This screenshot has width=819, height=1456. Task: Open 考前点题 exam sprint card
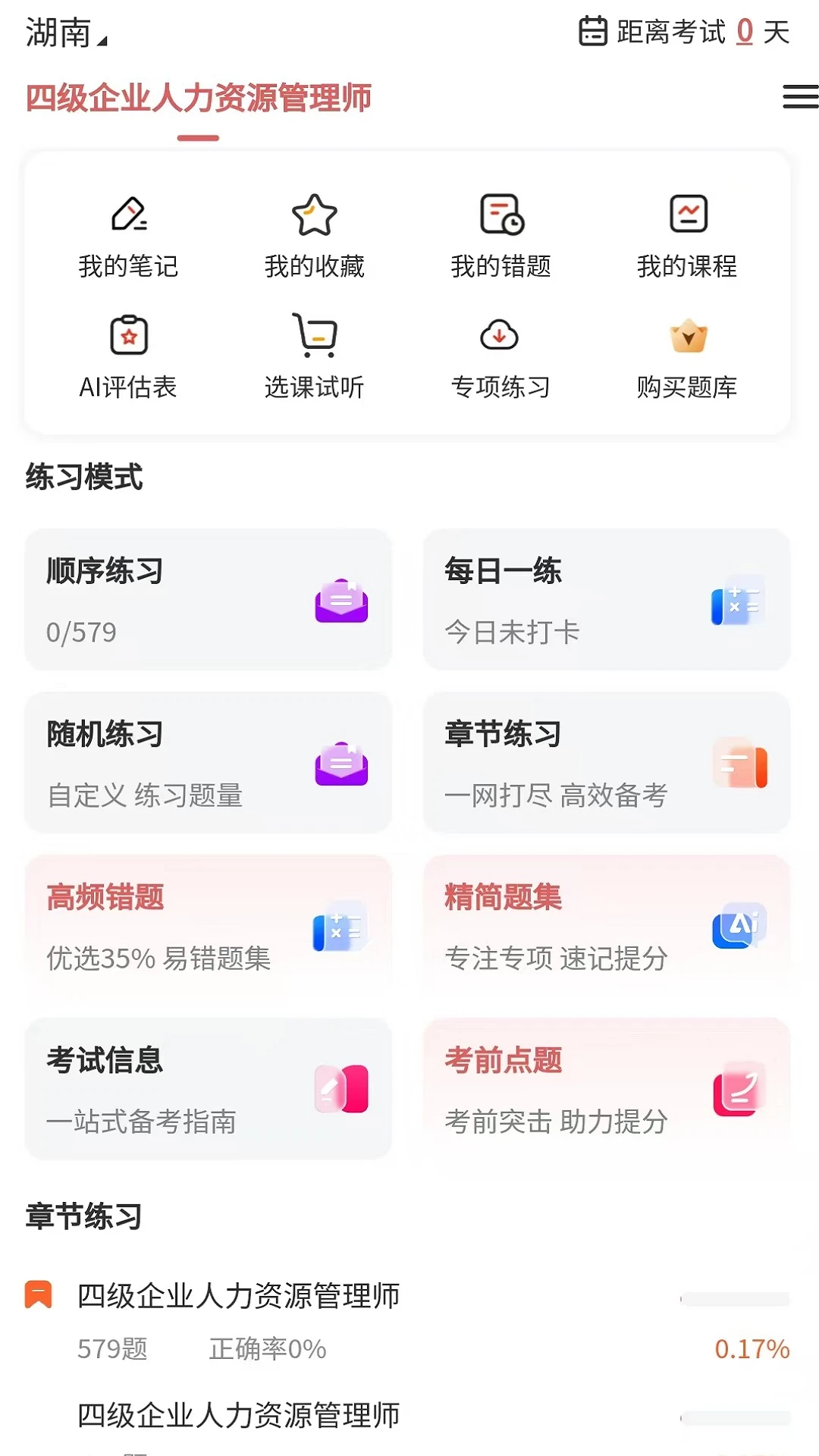pos(607,1090)
